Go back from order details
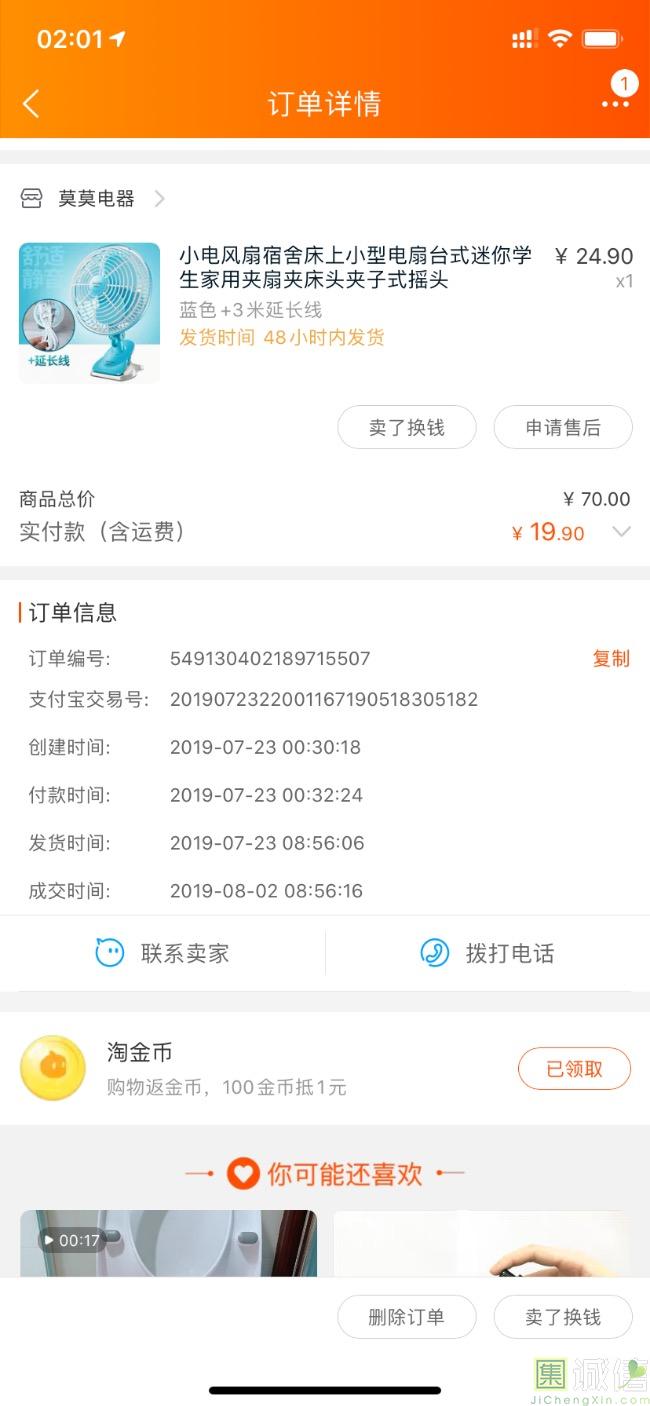Screen dimensions: 650x1406 (x=31, y=103)
